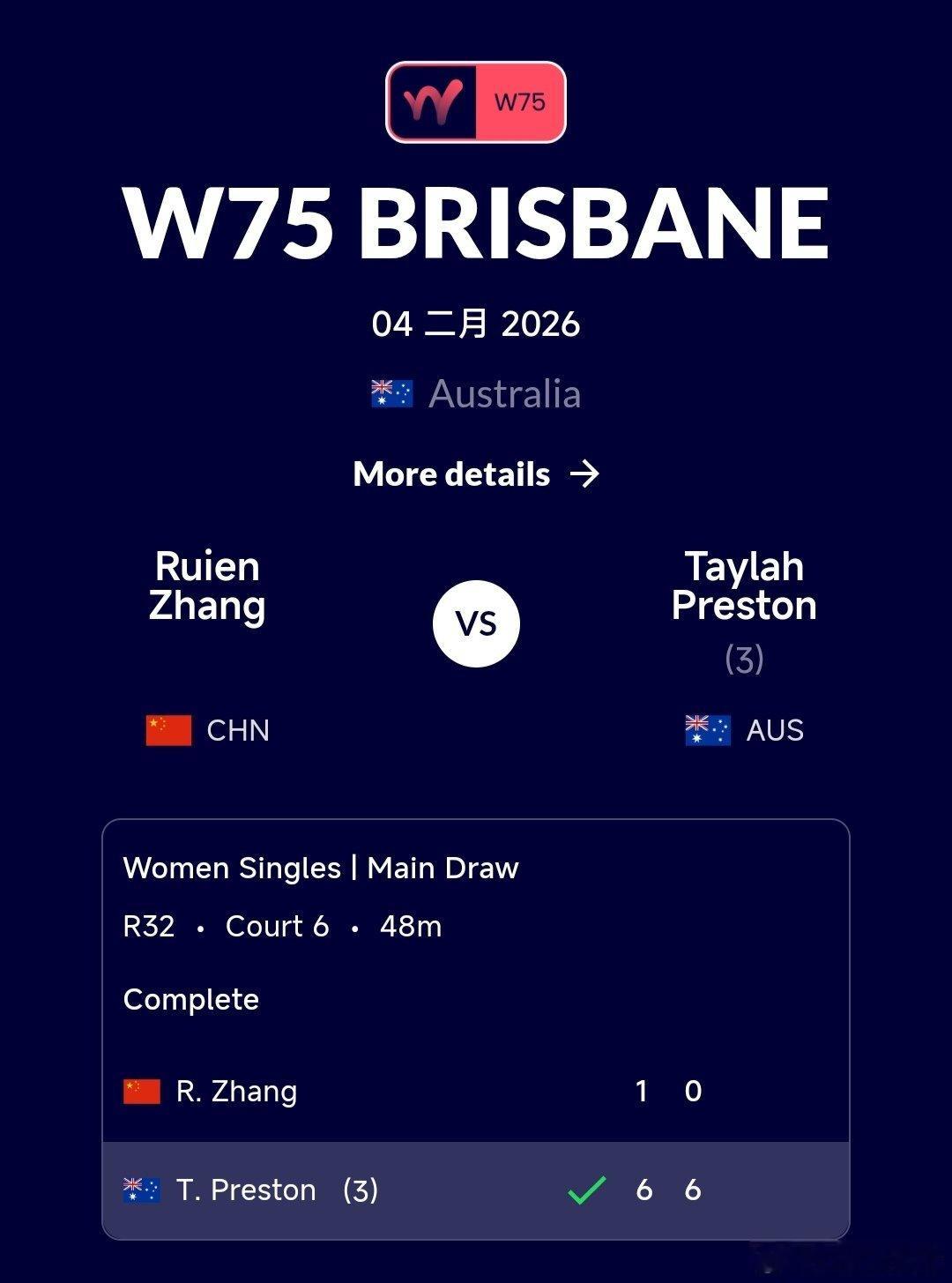Viewport: 952px width, 1283px height.
Task: Click the China flag beside R. Zhang score row
Action: (140, 1090)
